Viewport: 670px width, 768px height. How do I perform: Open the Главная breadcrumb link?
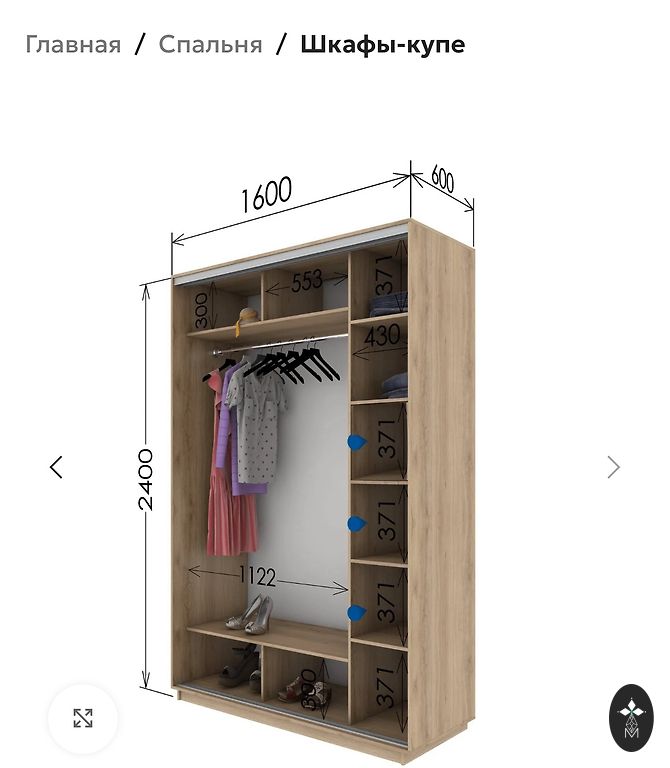pyautogui.click(x=73, y=45)
